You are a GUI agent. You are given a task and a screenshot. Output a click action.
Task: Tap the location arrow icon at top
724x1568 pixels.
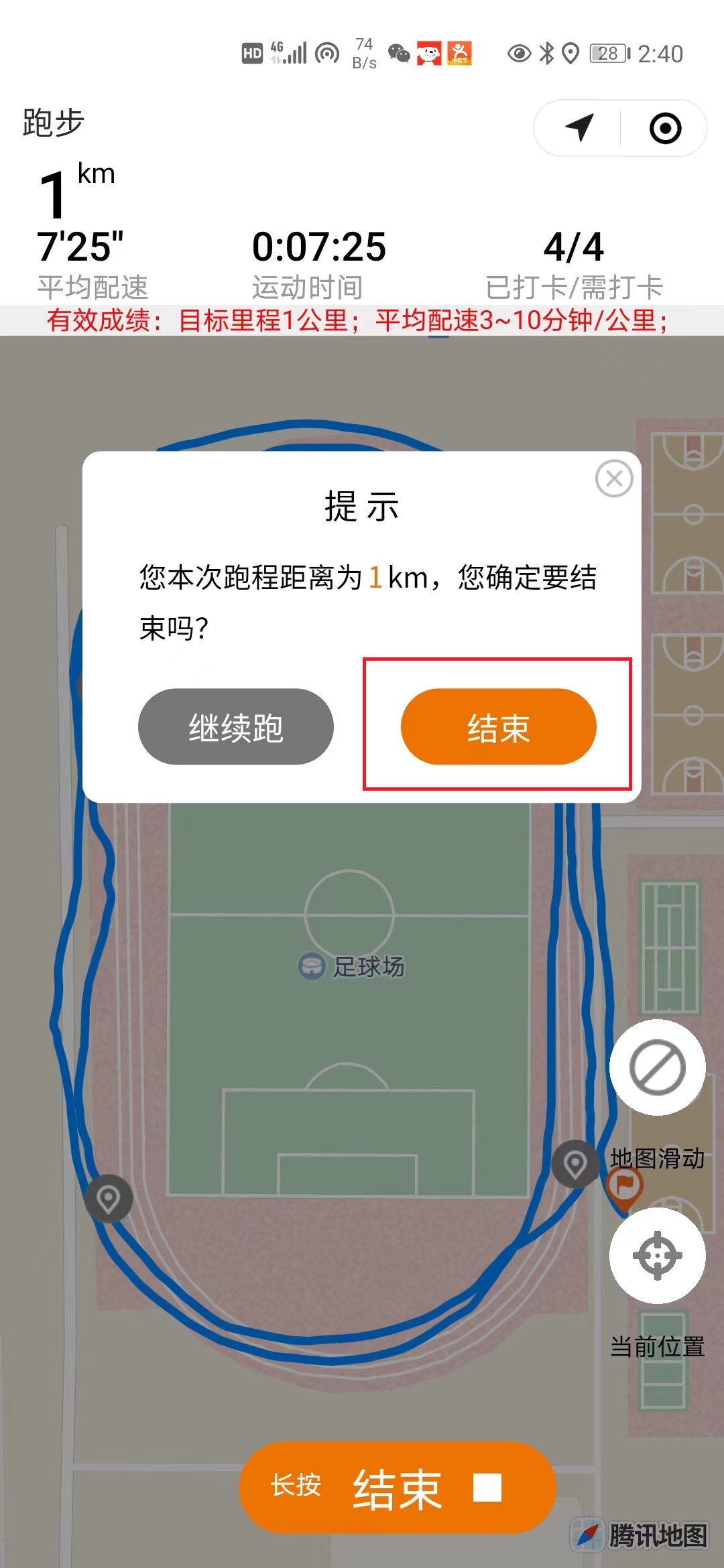[x=579, y=127]
